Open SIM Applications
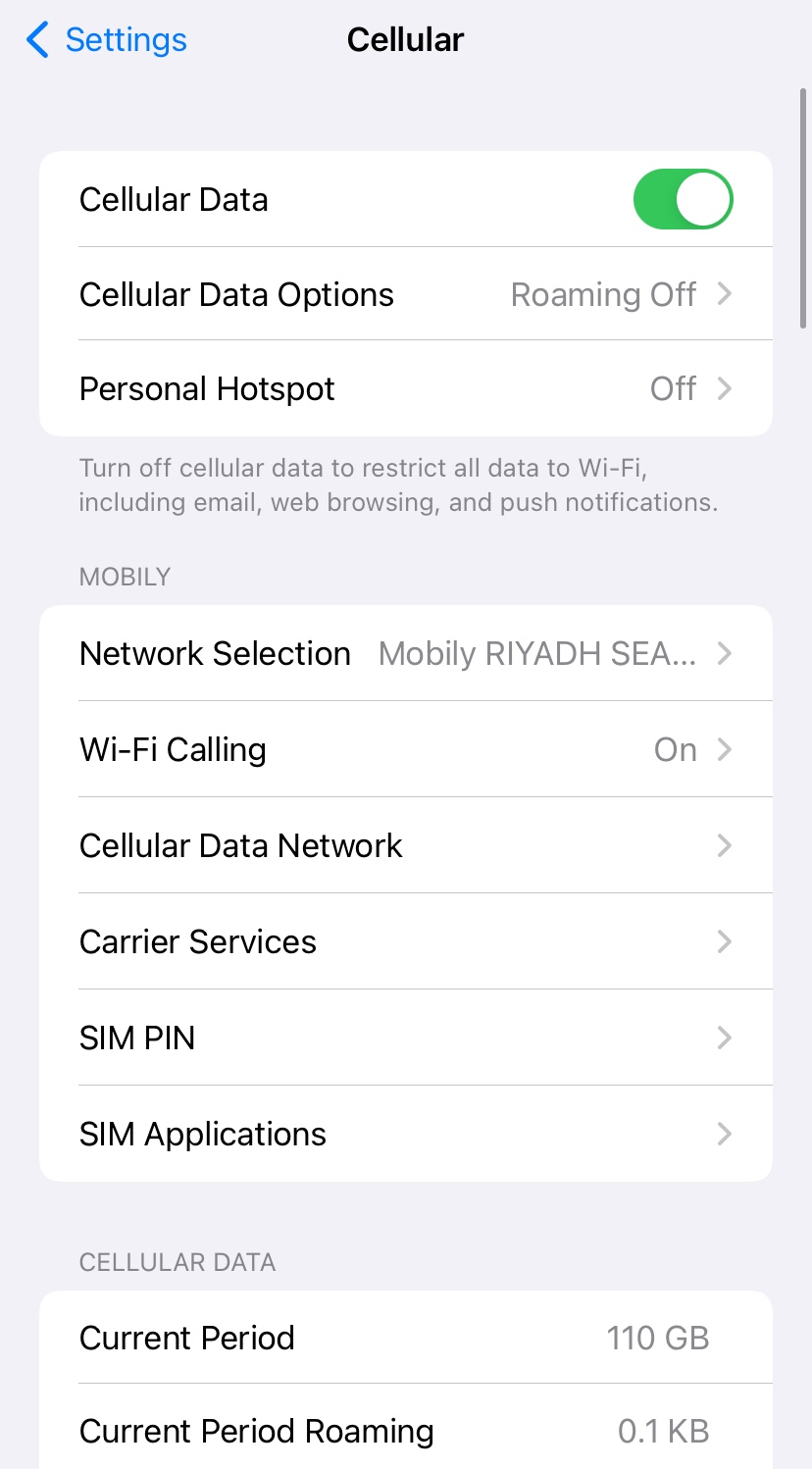 pos(405,1134)
